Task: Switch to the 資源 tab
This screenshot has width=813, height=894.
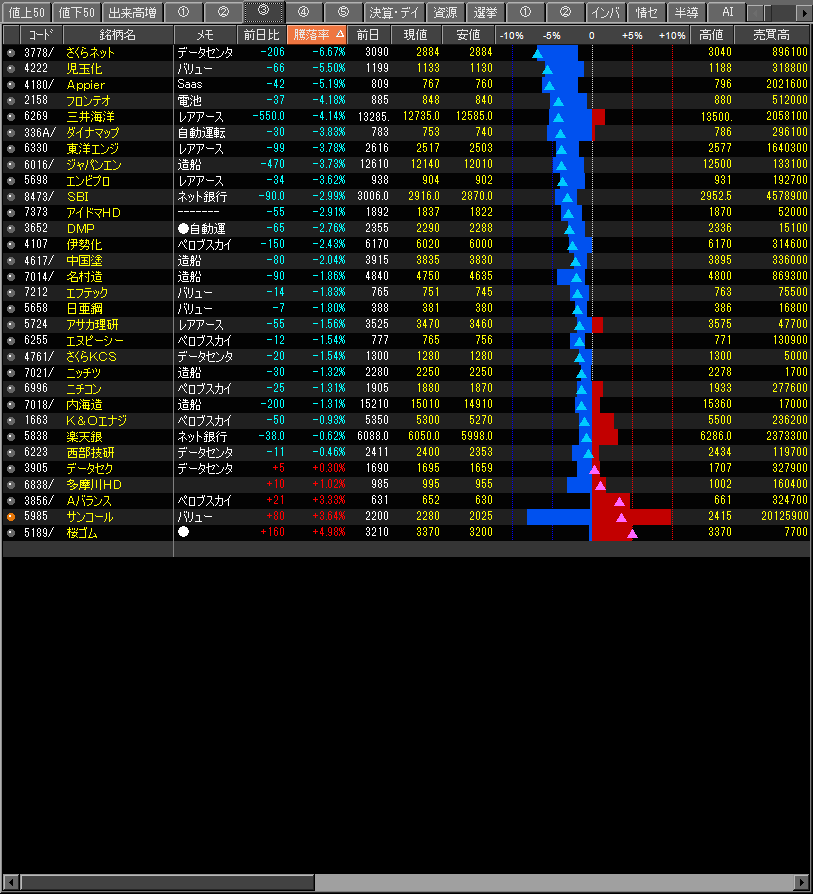Action: pos(446,13)
